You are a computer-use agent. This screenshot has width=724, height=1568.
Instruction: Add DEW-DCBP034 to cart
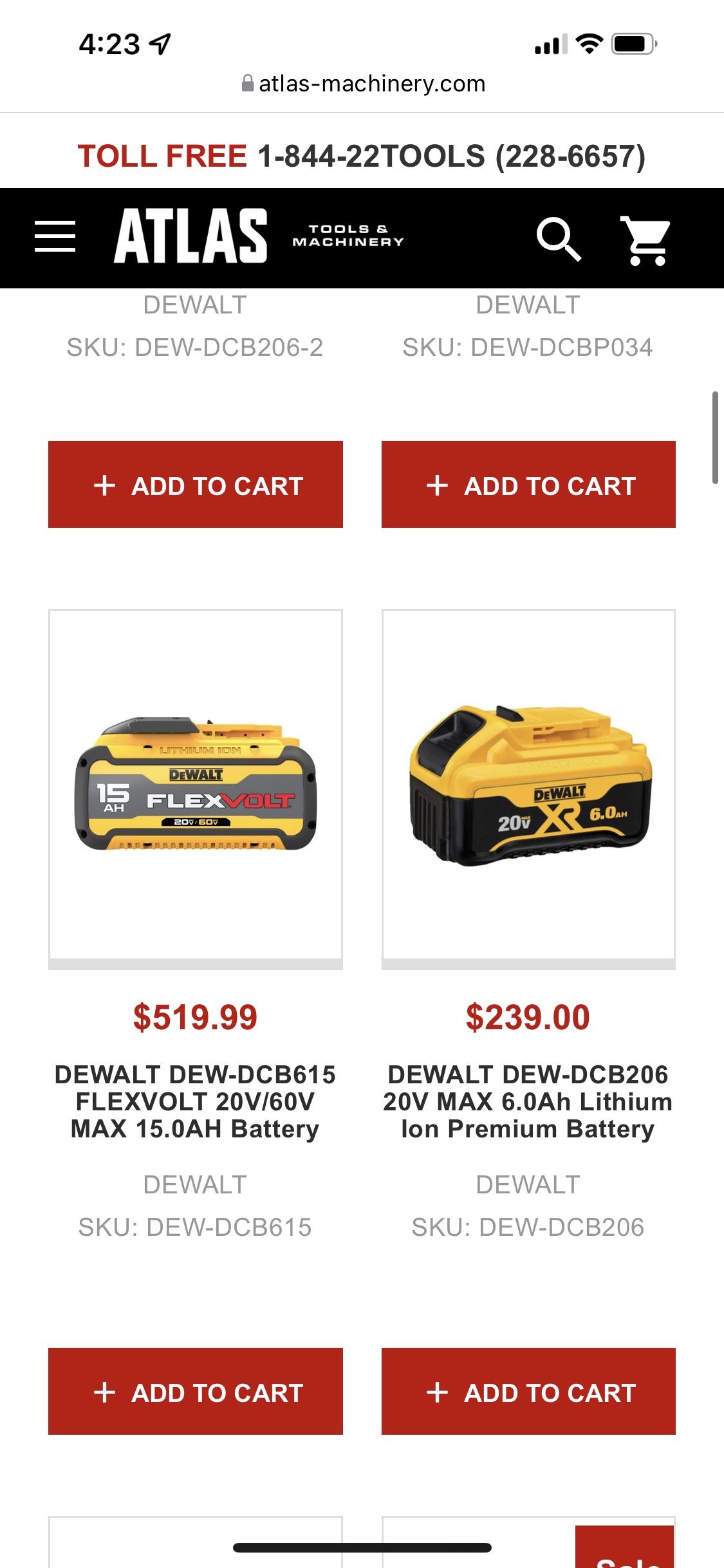pos(528,485)
